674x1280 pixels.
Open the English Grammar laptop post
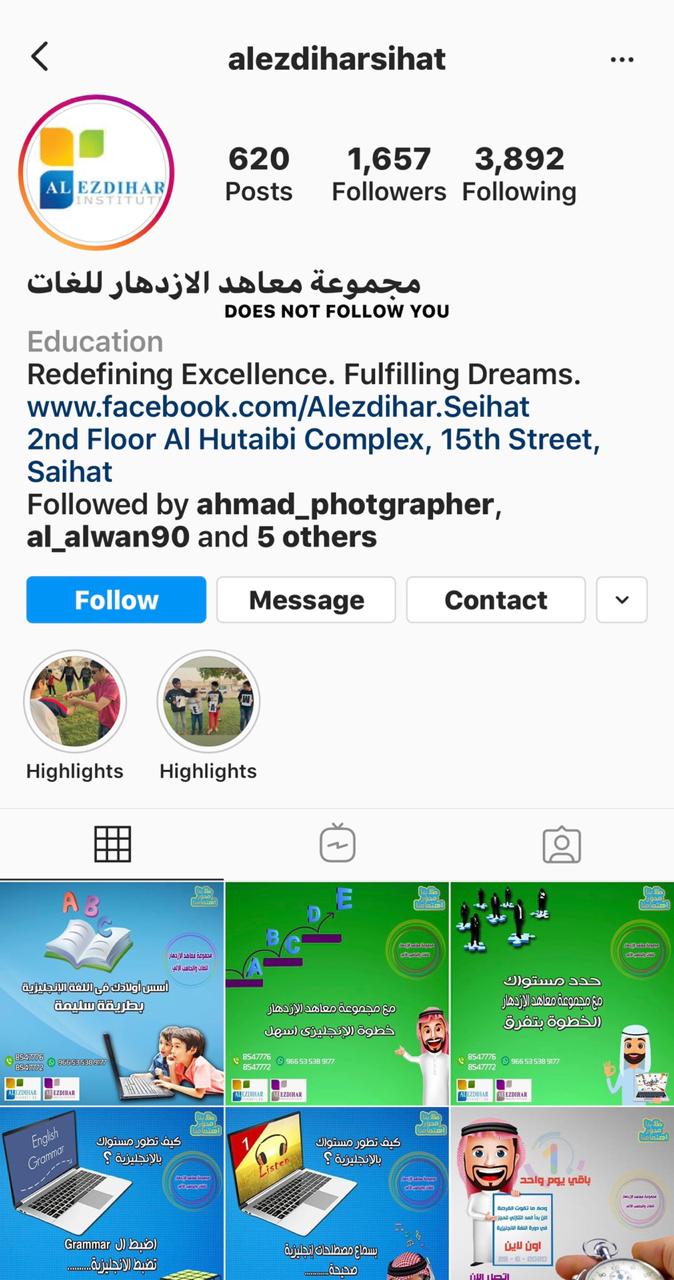tap(112, 1193)
